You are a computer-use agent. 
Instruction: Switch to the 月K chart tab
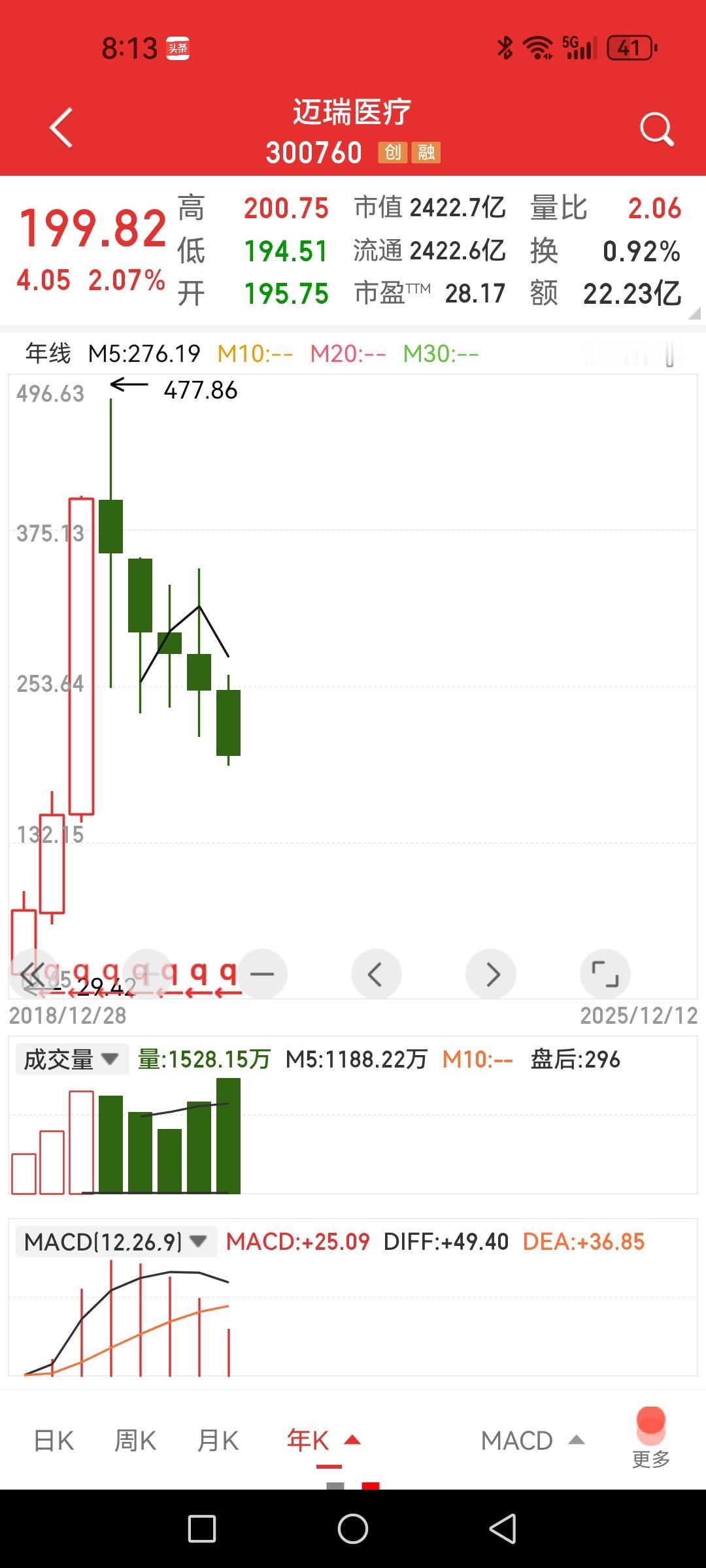[218, 1441]
